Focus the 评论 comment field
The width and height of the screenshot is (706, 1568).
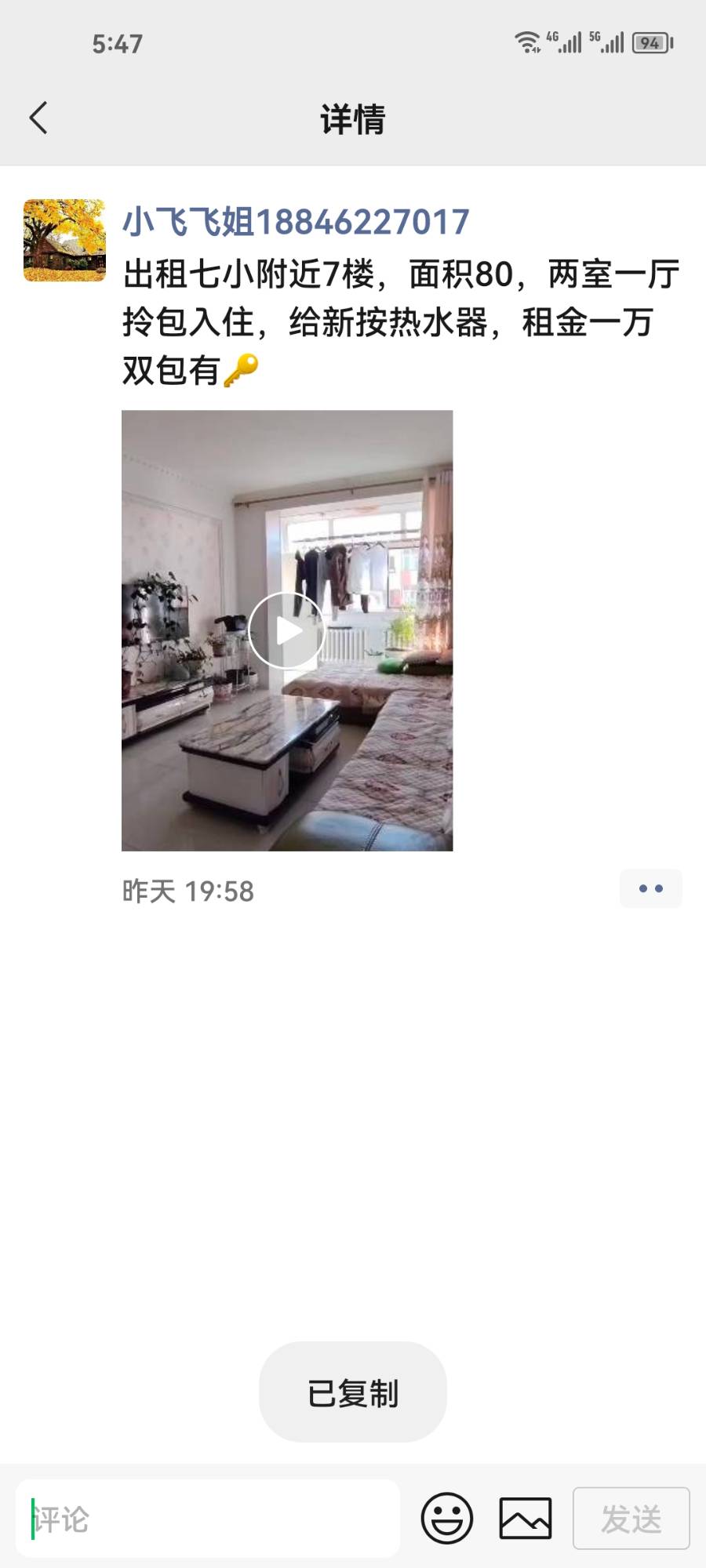[208, 1519]
